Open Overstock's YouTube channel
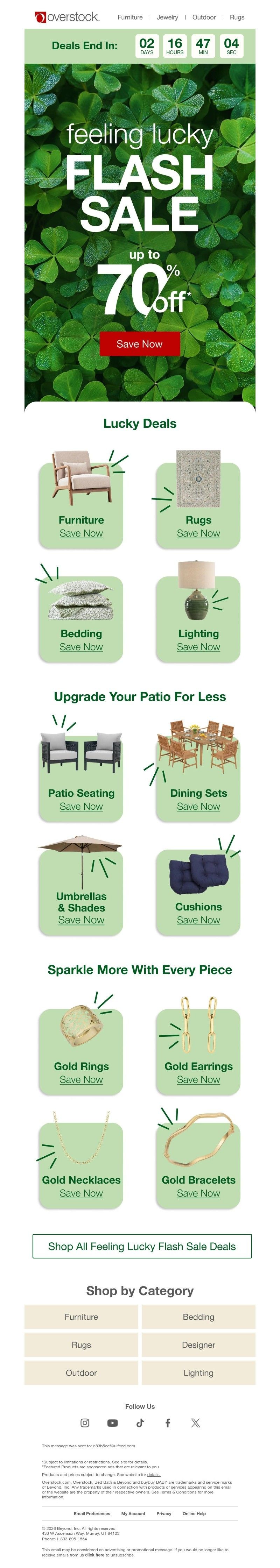280x1568 pixels. point(113,1422)
